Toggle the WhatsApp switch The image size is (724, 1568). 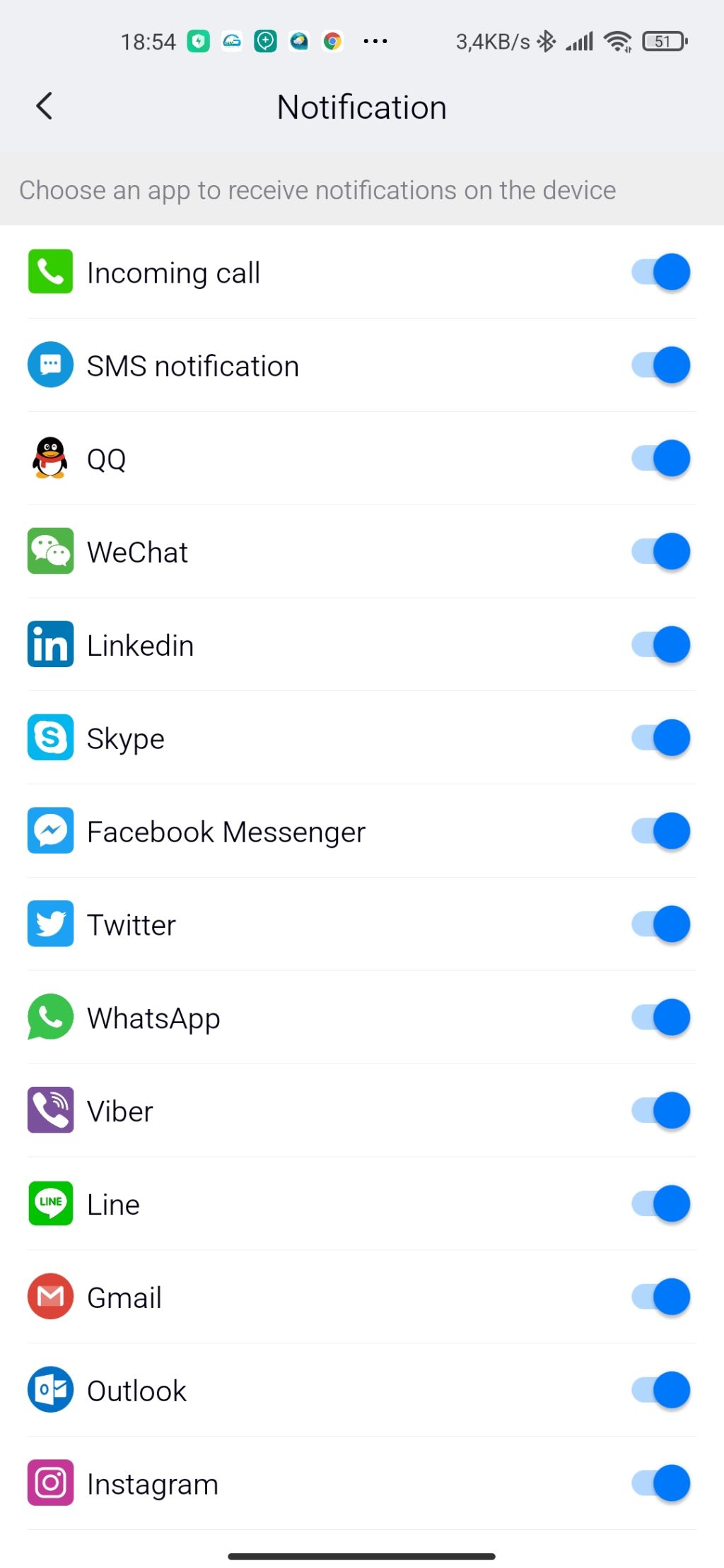[660, 1018]
